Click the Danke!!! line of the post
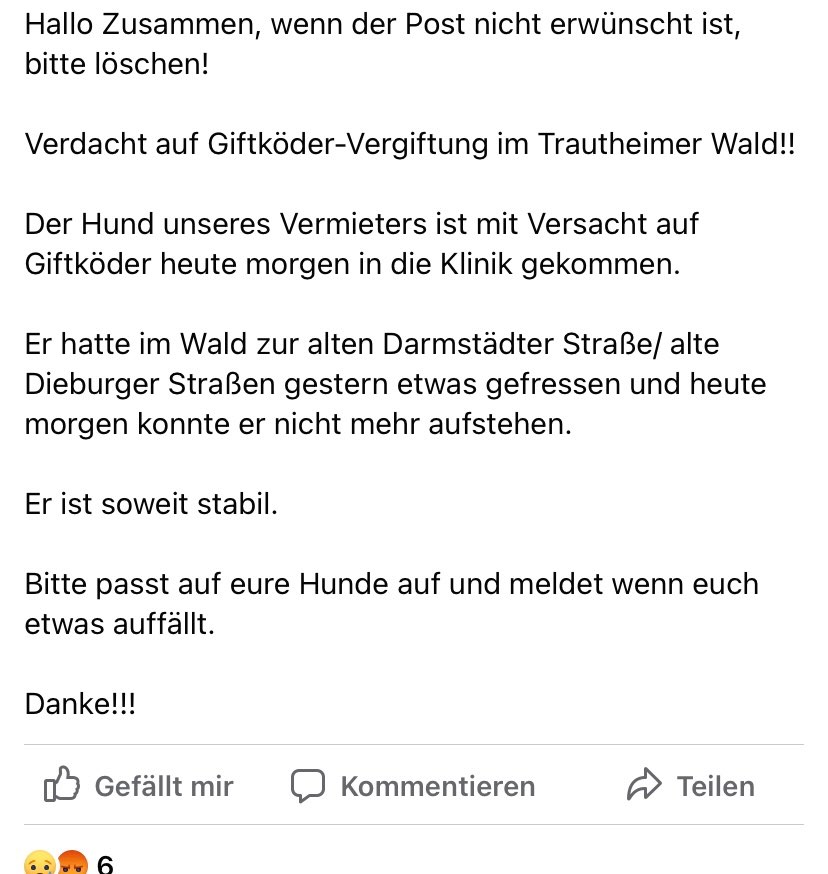This screenshot has width=828, height=874. (x=78, y=703)
